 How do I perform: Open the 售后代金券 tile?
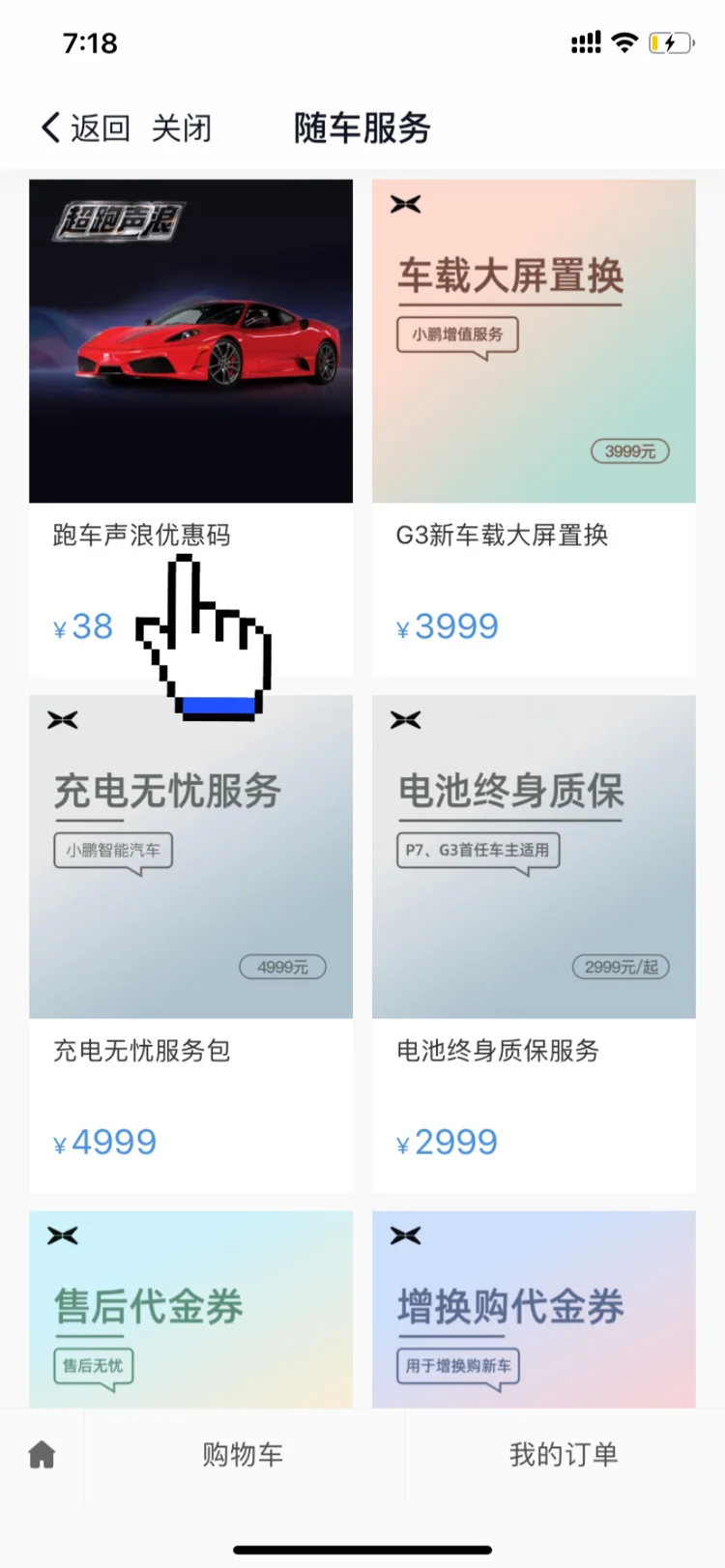click(190, 1309)
